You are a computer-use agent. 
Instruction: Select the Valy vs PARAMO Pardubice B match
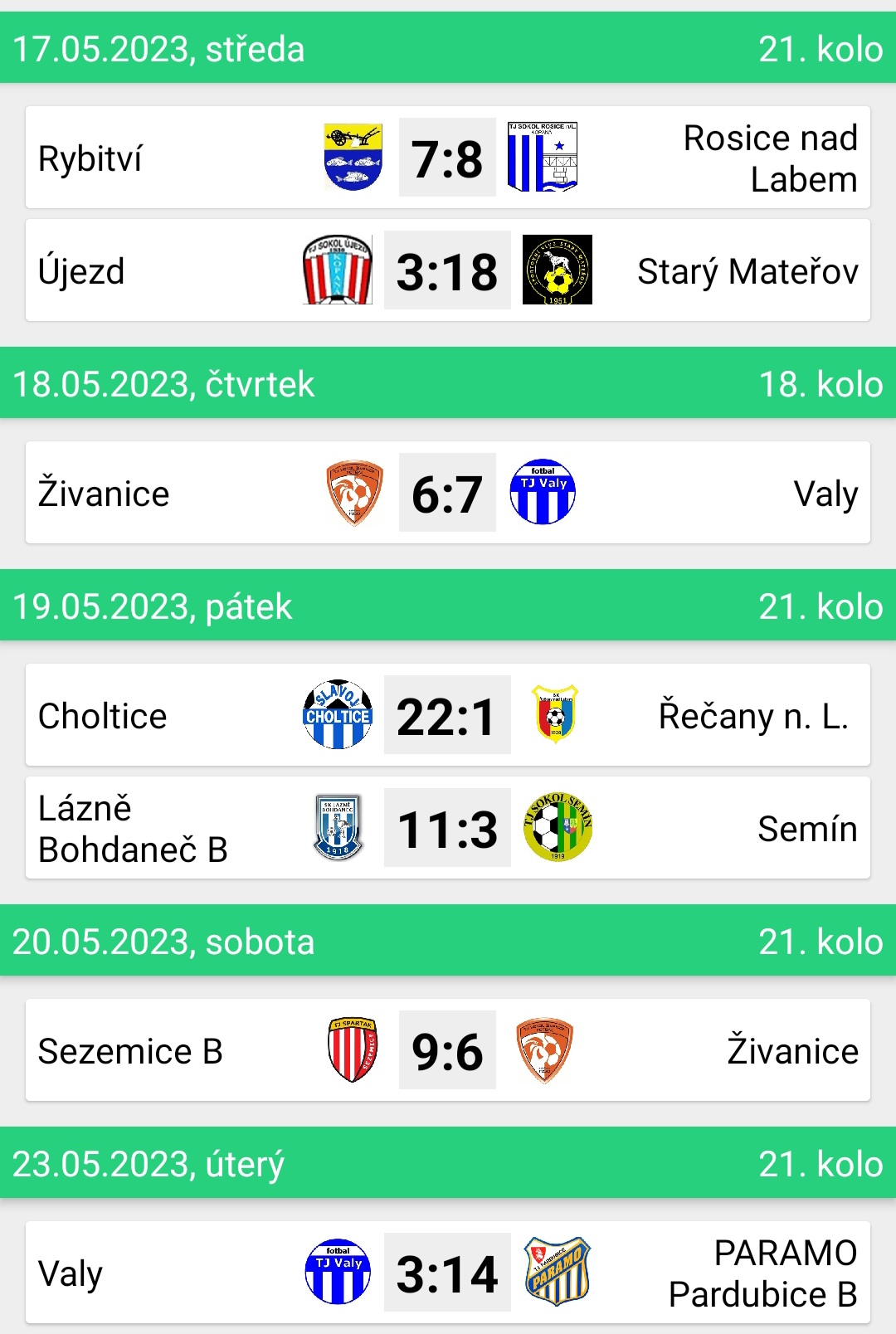(447, 1273)
